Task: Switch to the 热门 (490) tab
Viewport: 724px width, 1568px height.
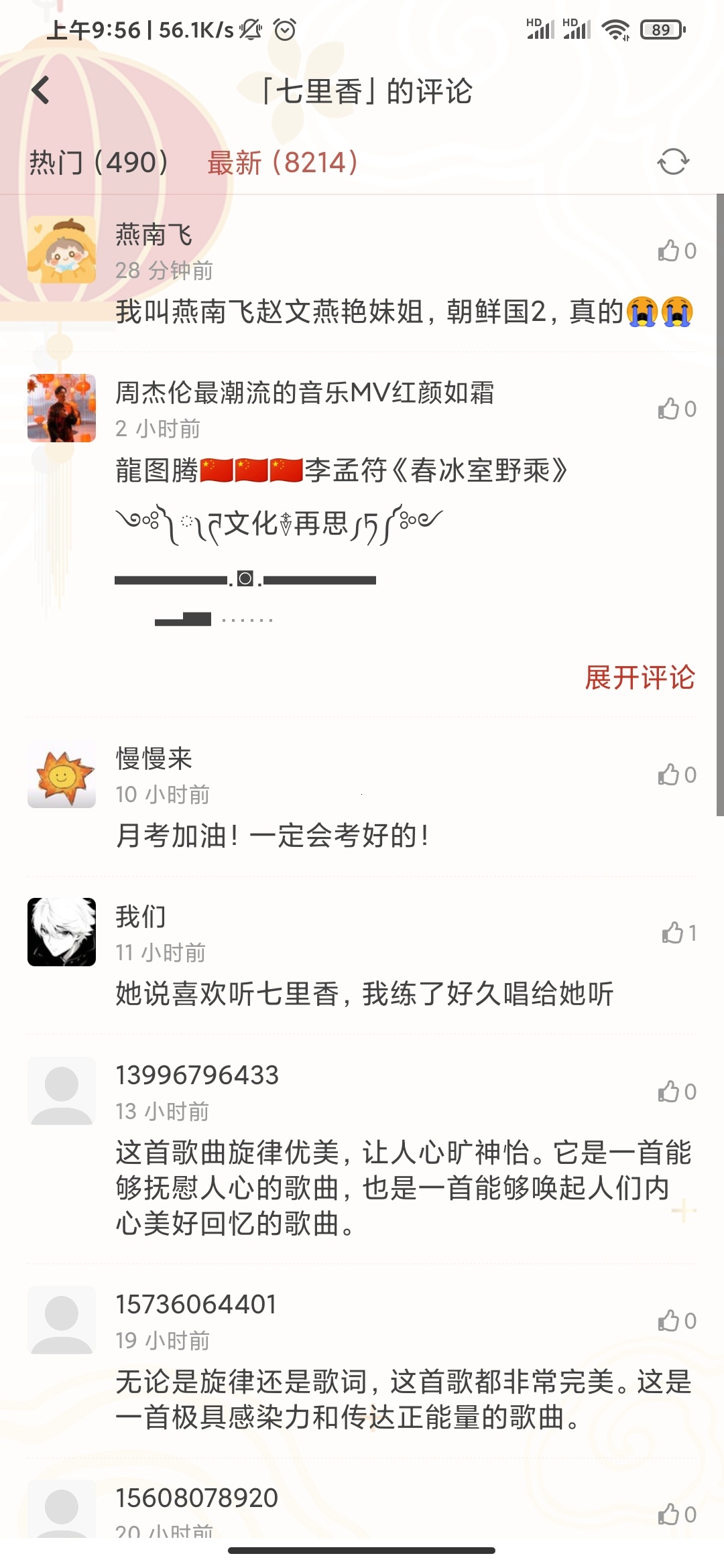Action: [x=98, y=162]
